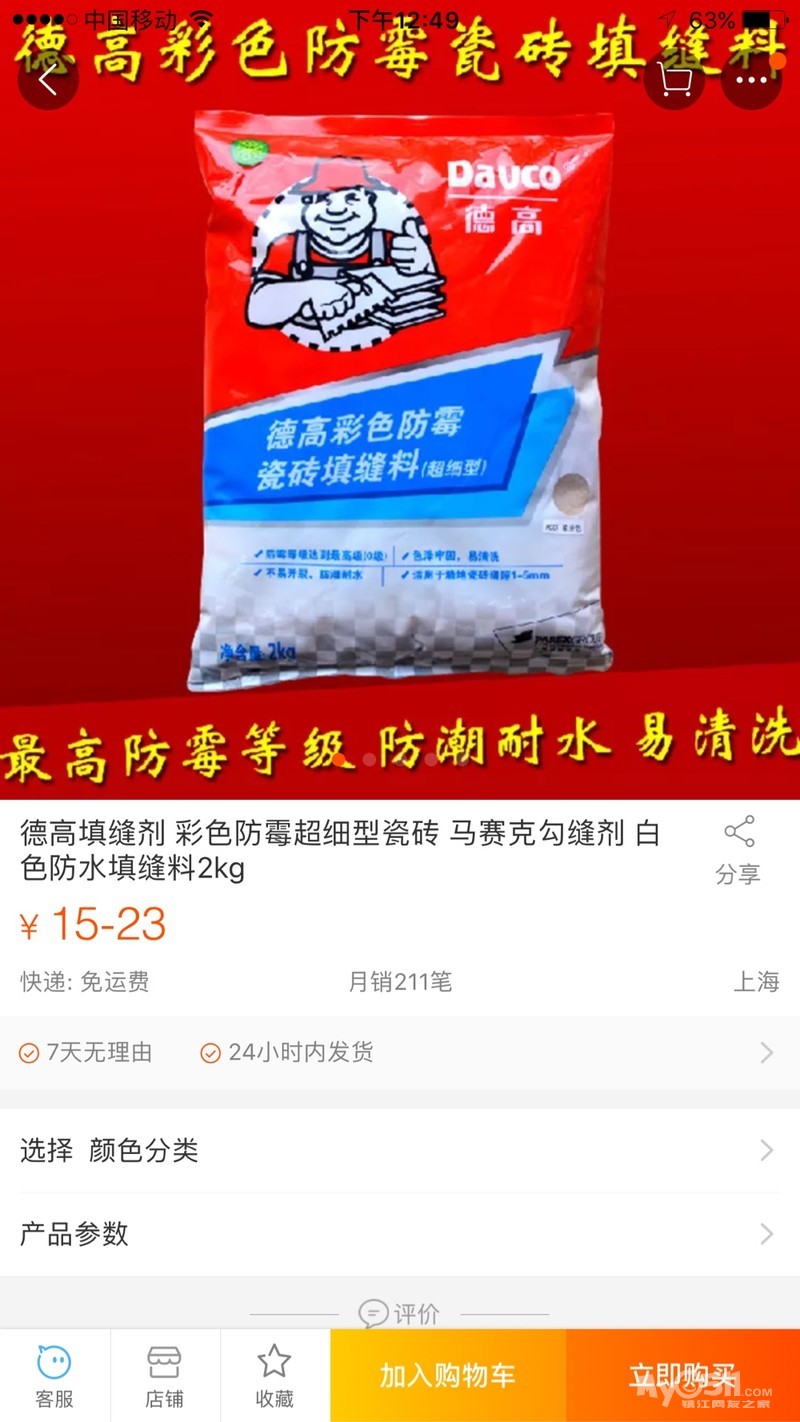Contact 客服 customer service
The image size is (800, 1422).
(x=54, y=1376)
